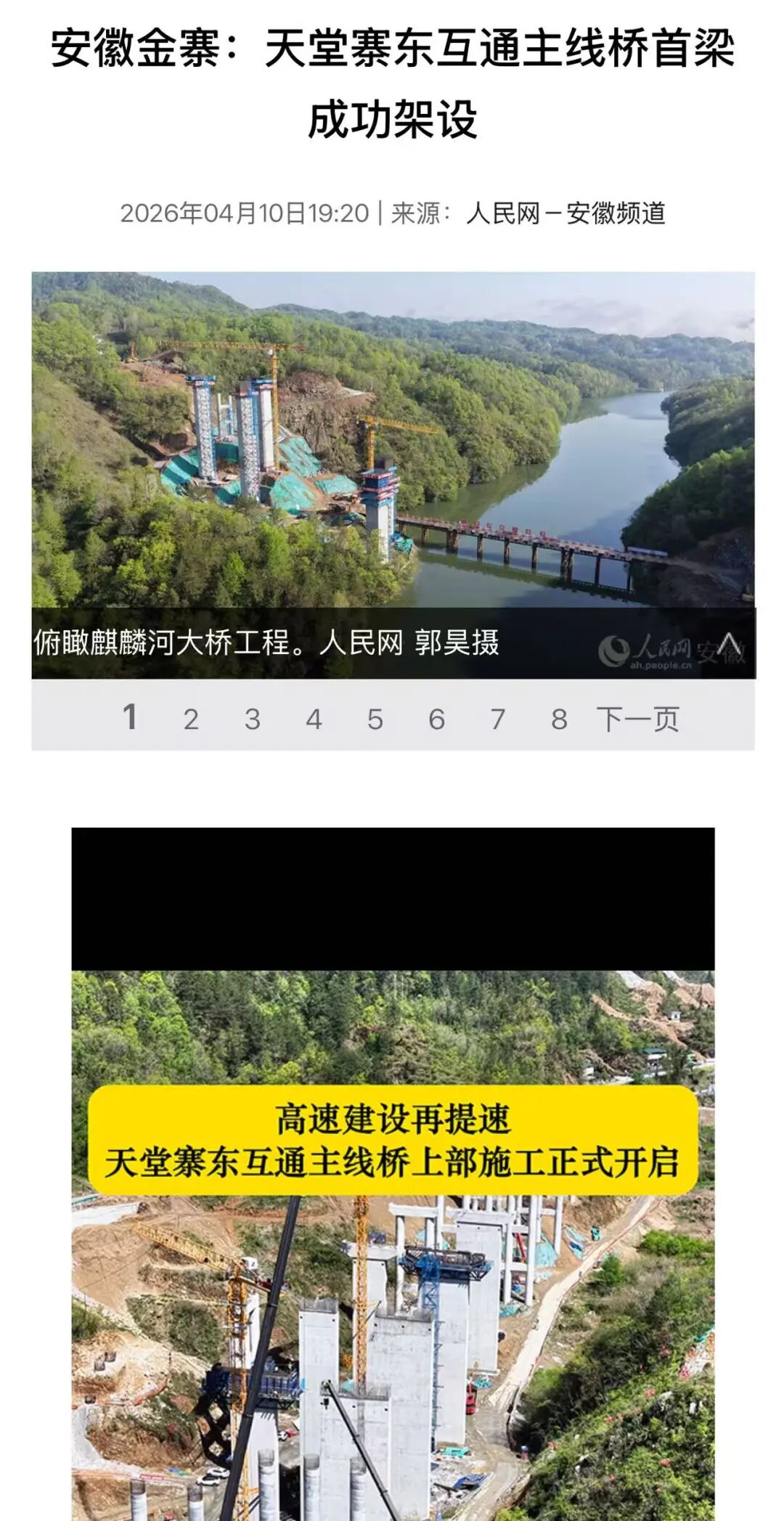Viewport: 784px width, 1521px height.
Task: Go to page 2 of the gallery
Action: click(x=191, y=719)
